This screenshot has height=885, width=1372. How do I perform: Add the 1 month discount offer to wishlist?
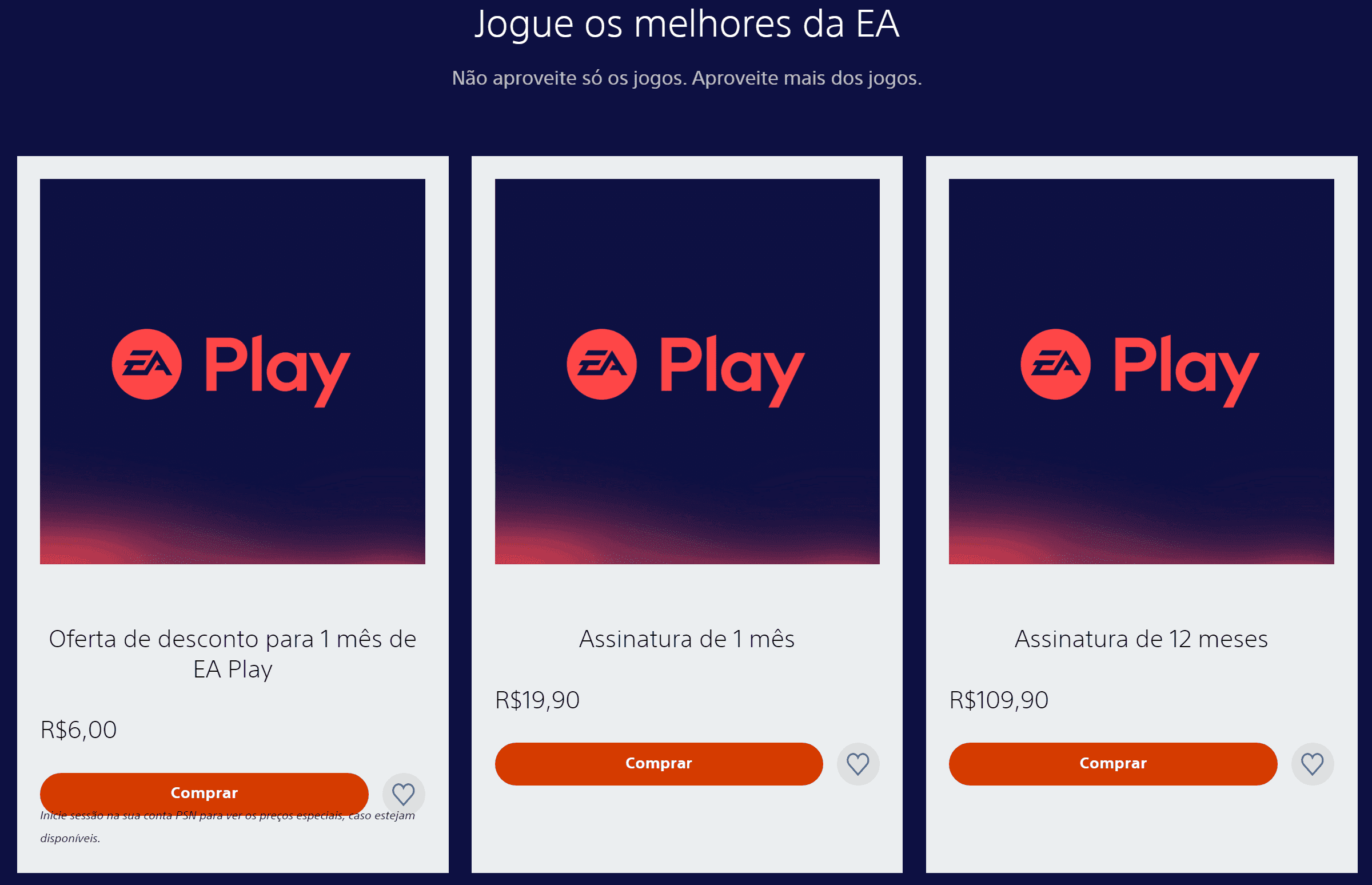tap(404, 794)
